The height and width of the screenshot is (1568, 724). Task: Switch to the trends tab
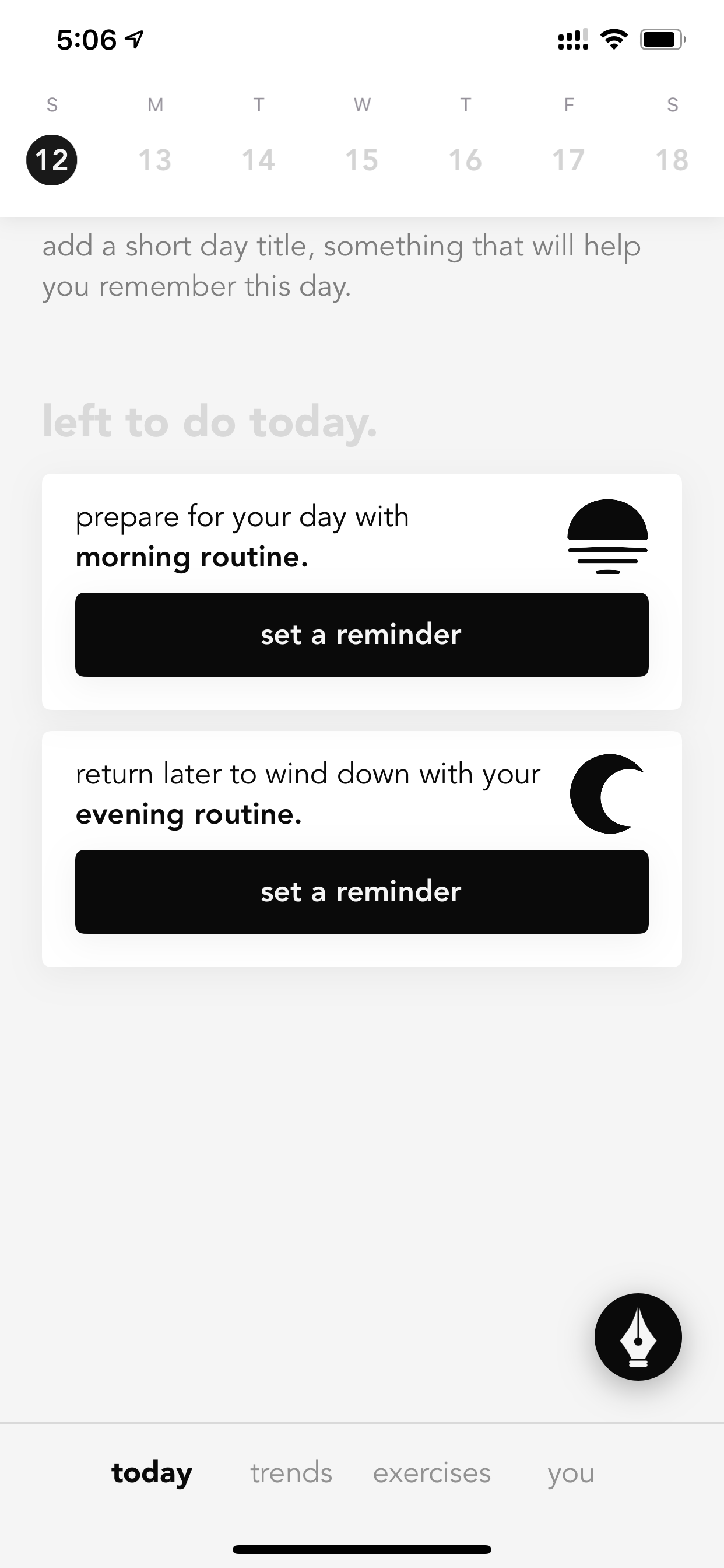coord(291,1473)
